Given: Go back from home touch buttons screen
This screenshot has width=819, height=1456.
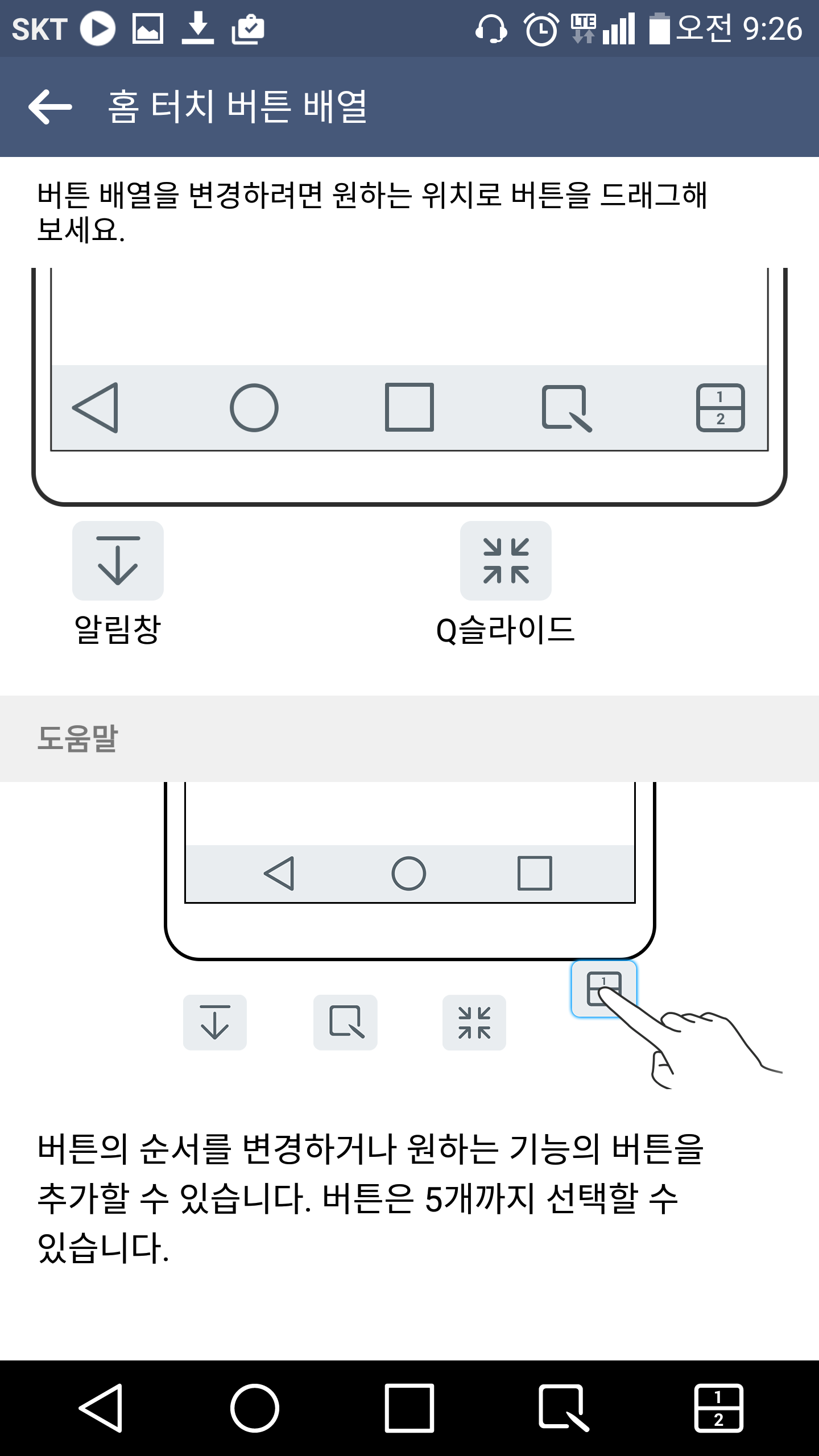Looking at the screenshot, I should coord(50,107).
